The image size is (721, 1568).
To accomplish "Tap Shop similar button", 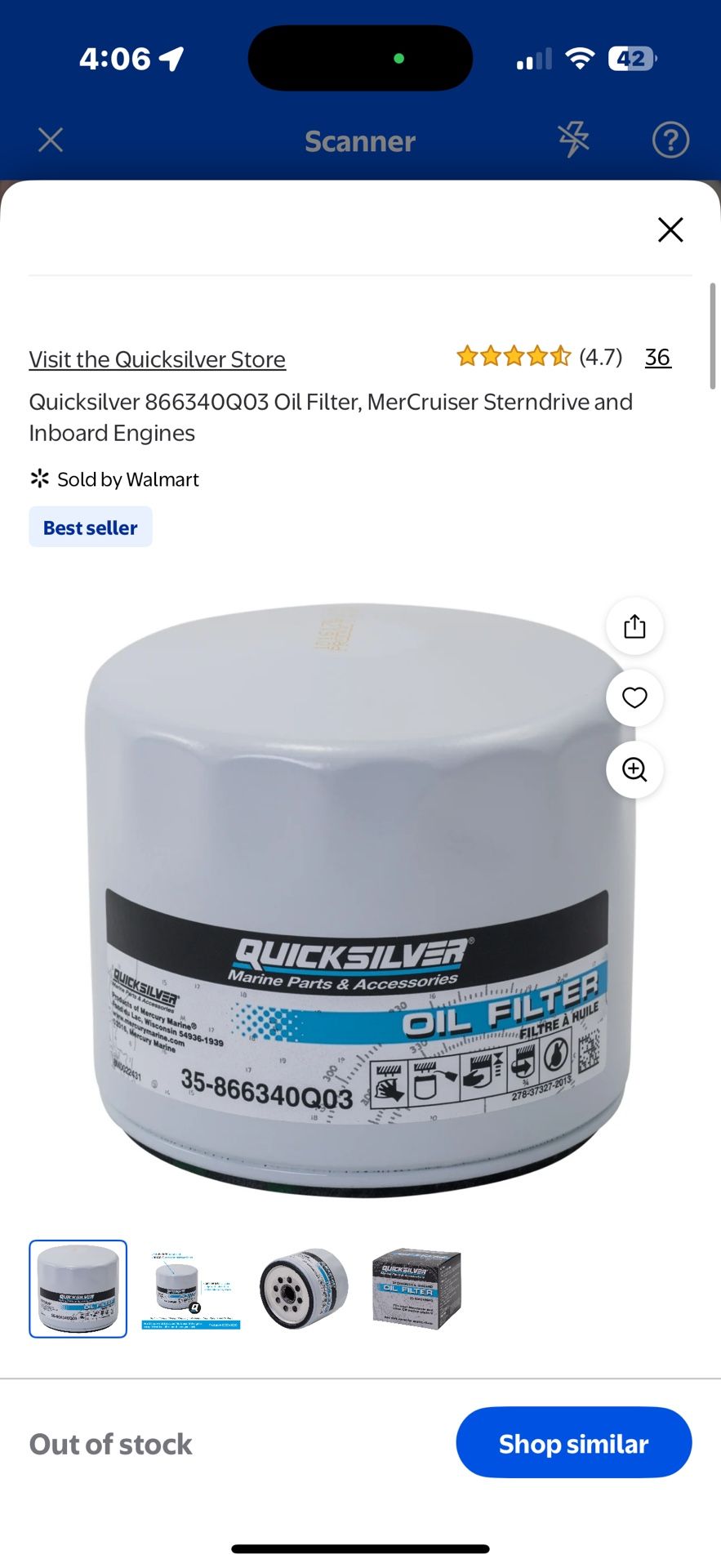I will (x=573, y=1442).
